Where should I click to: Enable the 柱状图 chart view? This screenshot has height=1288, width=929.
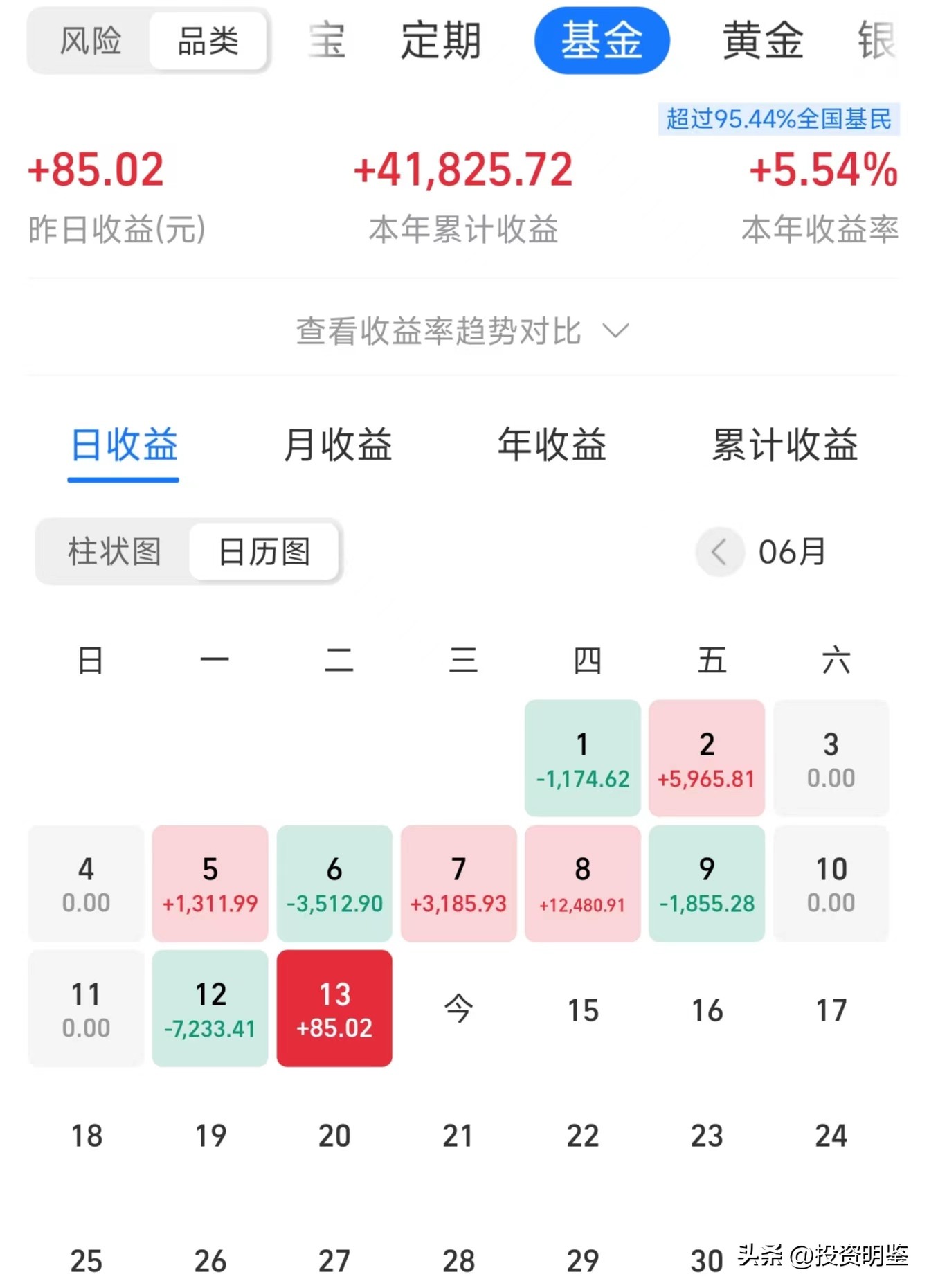tap(113, 552)
